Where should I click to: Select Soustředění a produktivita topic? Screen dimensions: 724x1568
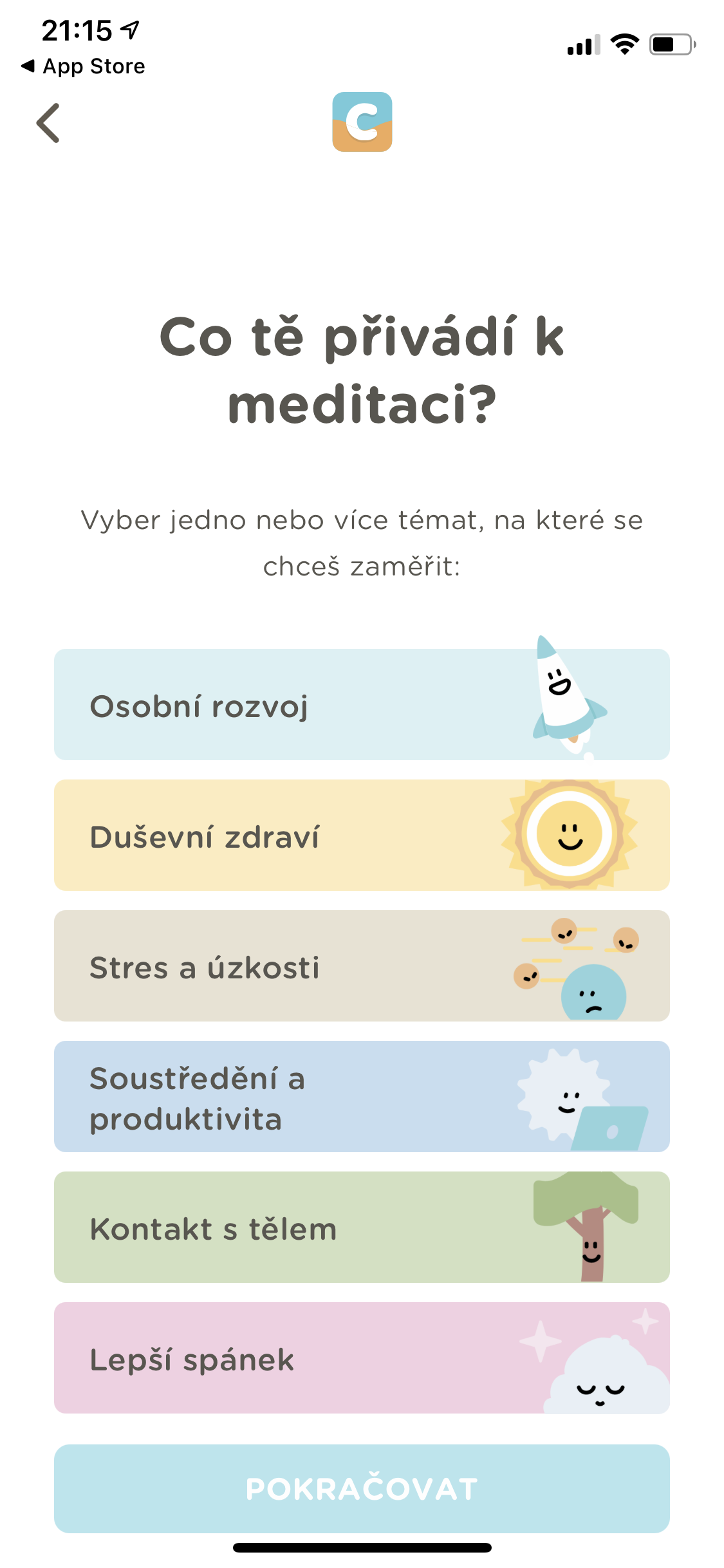tap(361, 1096)
